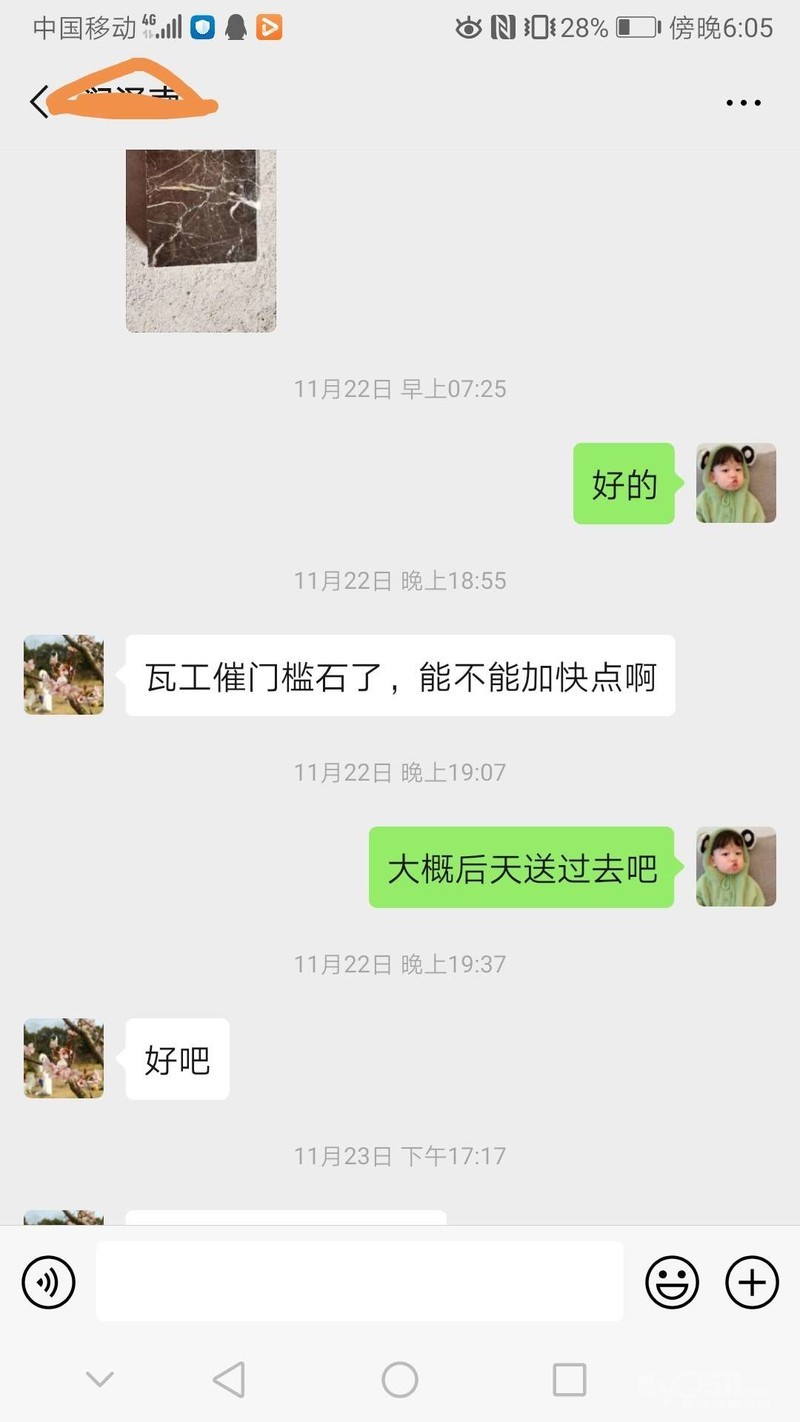The width and height of the screenshot is (800, 1422).
Task: Open the recent apps overview
Action: [569, 1380]
